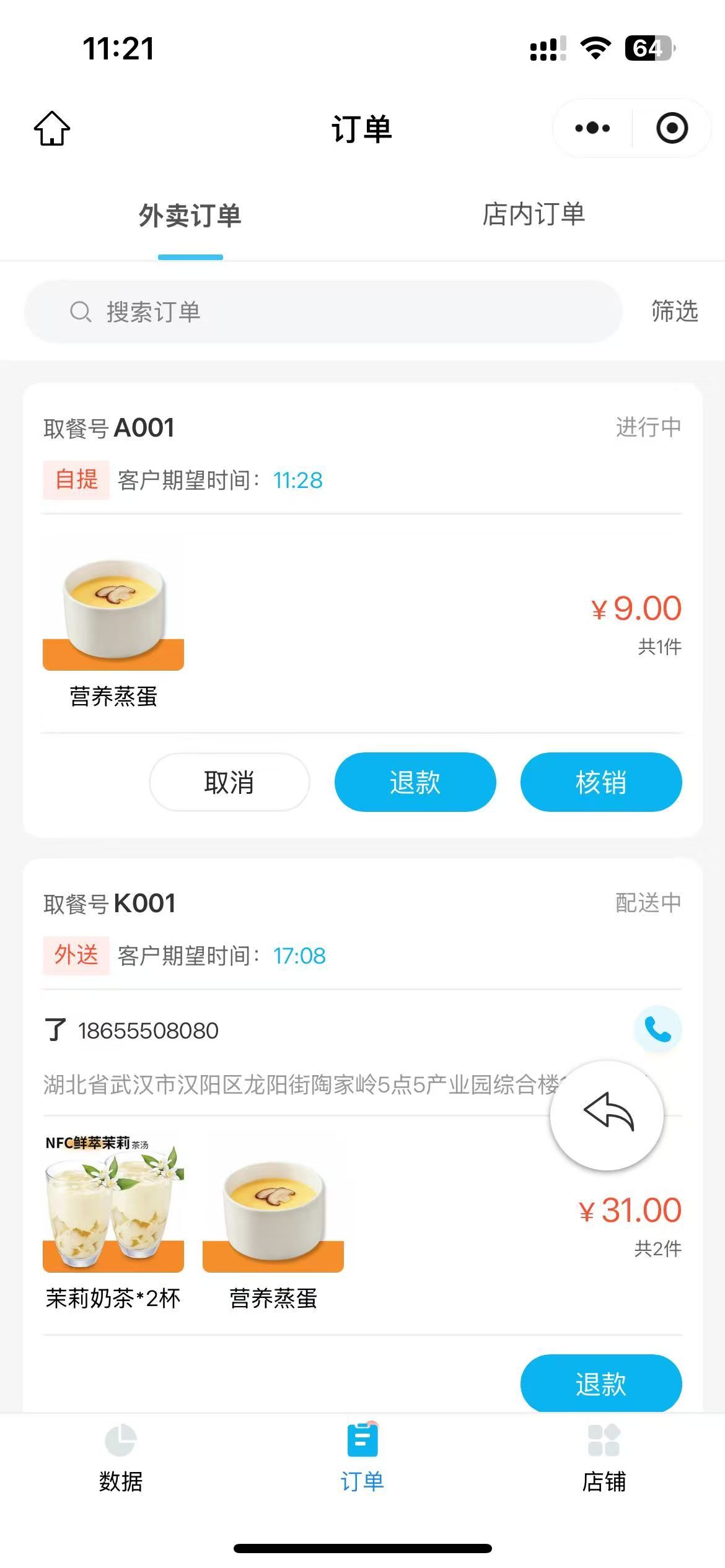Image resolution: width=725 pixels, height=1568 pixels.
Task: Call the customer of order K001
Action: (657, 1029)
